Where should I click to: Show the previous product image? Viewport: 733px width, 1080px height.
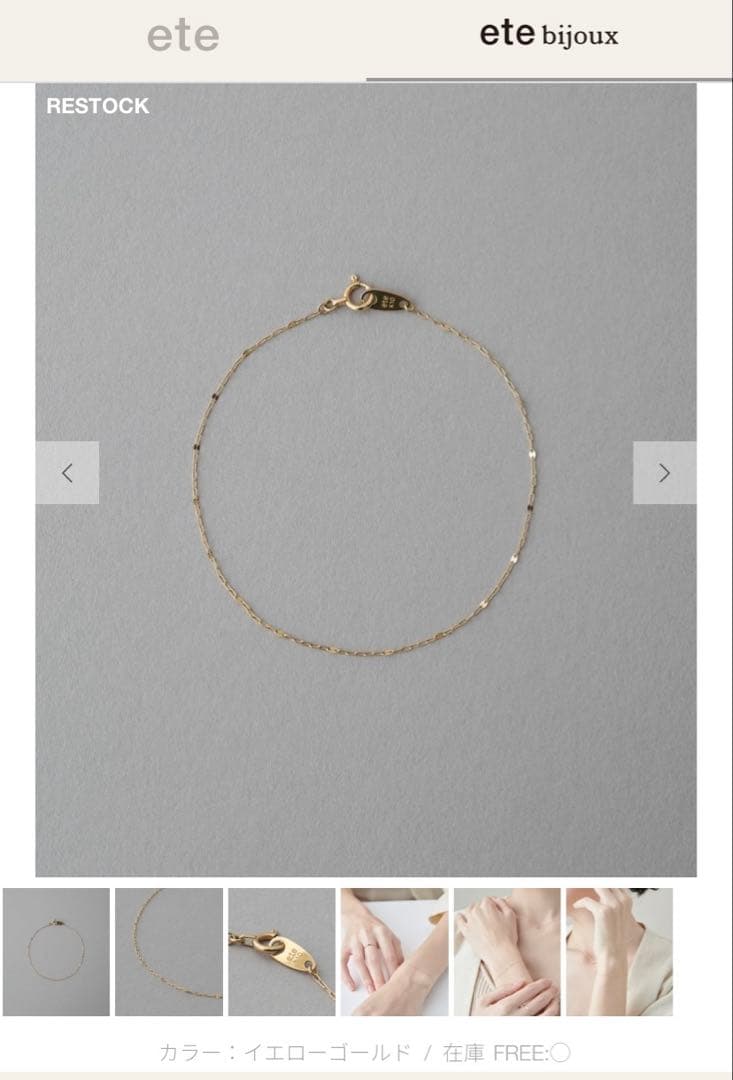[67, 473]
